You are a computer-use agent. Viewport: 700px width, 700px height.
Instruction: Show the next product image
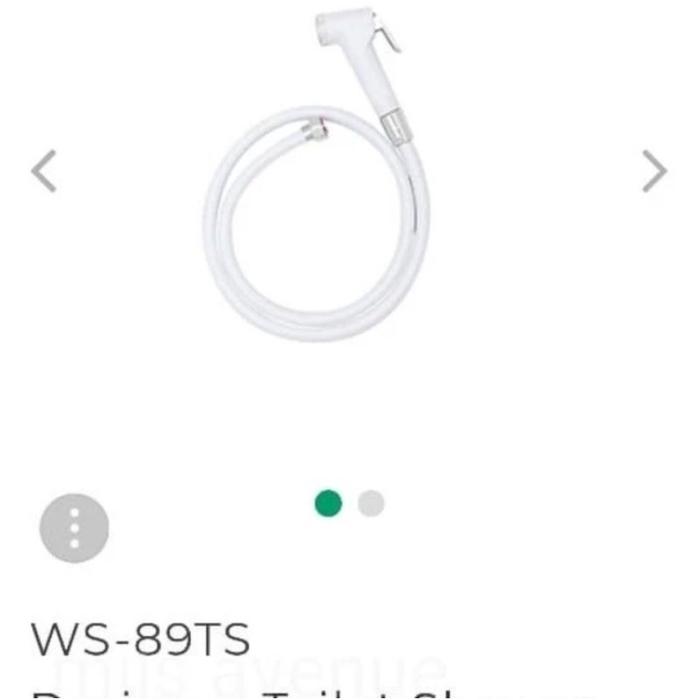[654, 171]
